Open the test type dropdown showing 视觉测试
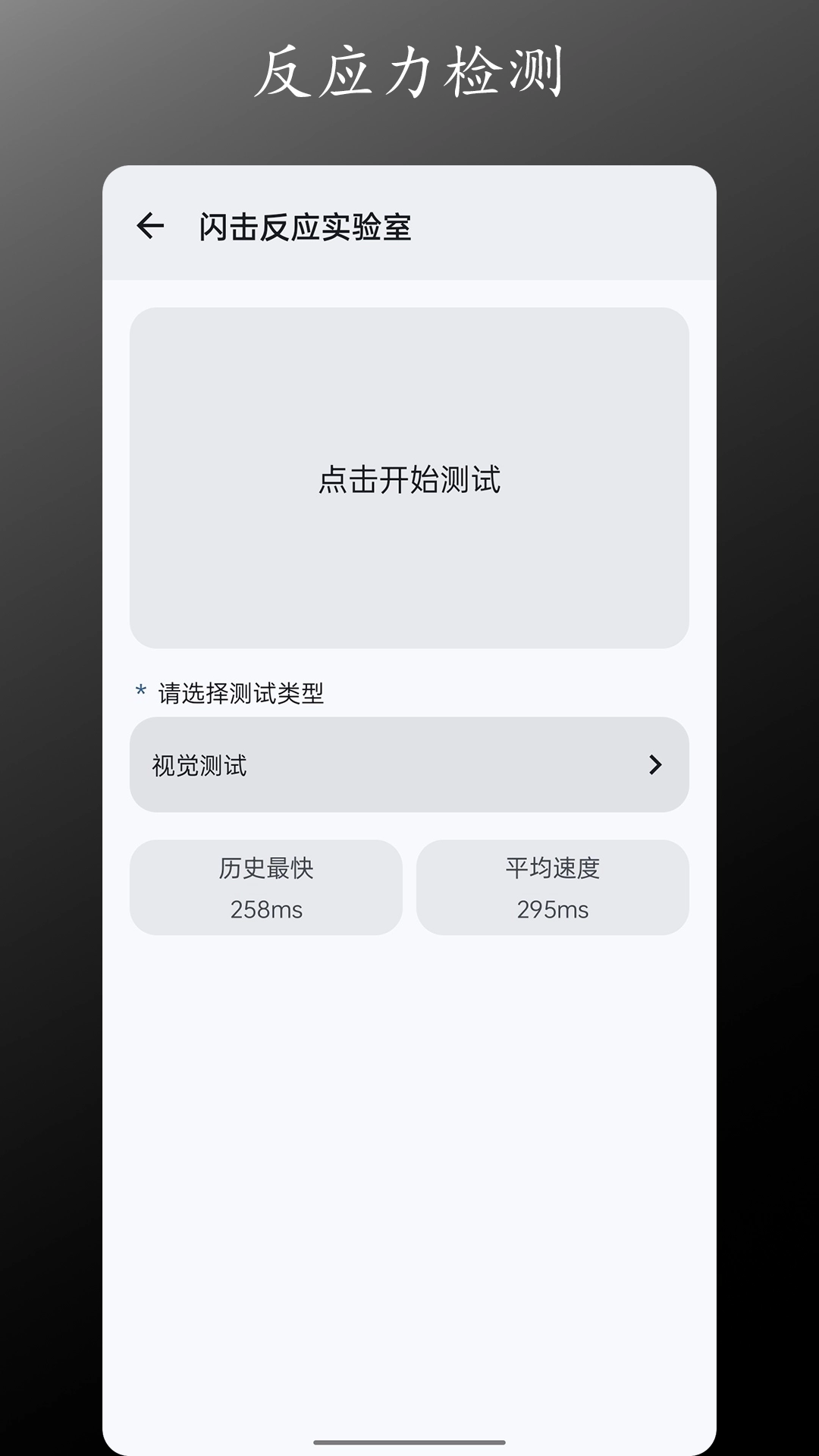The width and height of the screenshot is (819, 1456). coord(409,766)
